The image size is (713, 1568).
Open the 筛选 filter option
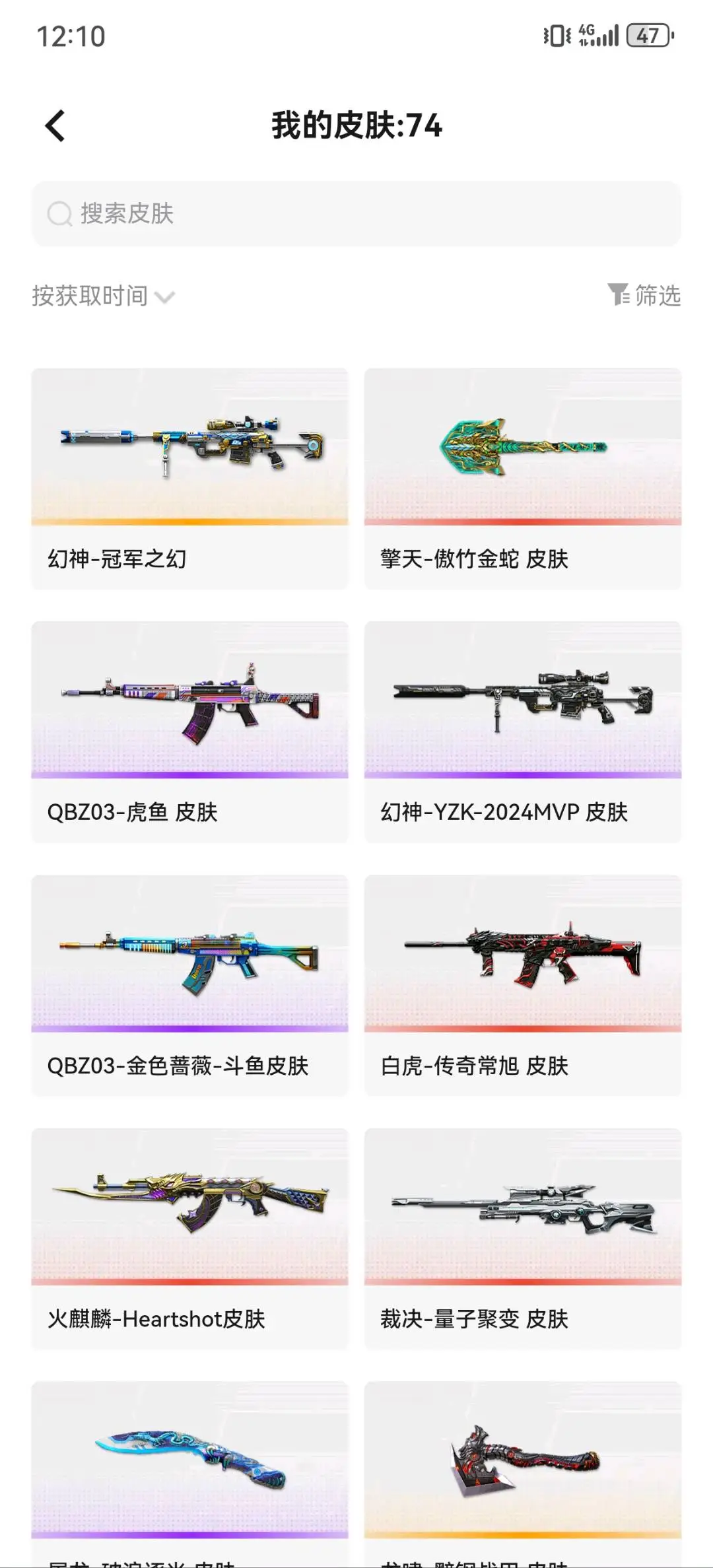click(644, 295)
